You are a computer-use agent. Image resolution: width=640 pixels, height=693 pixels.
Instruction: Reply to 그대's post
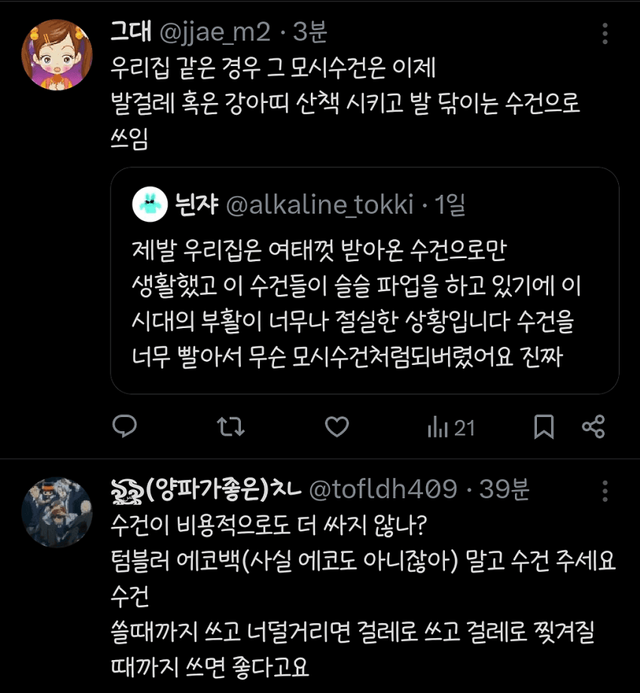pyautogui.click(x=124, y=427)
